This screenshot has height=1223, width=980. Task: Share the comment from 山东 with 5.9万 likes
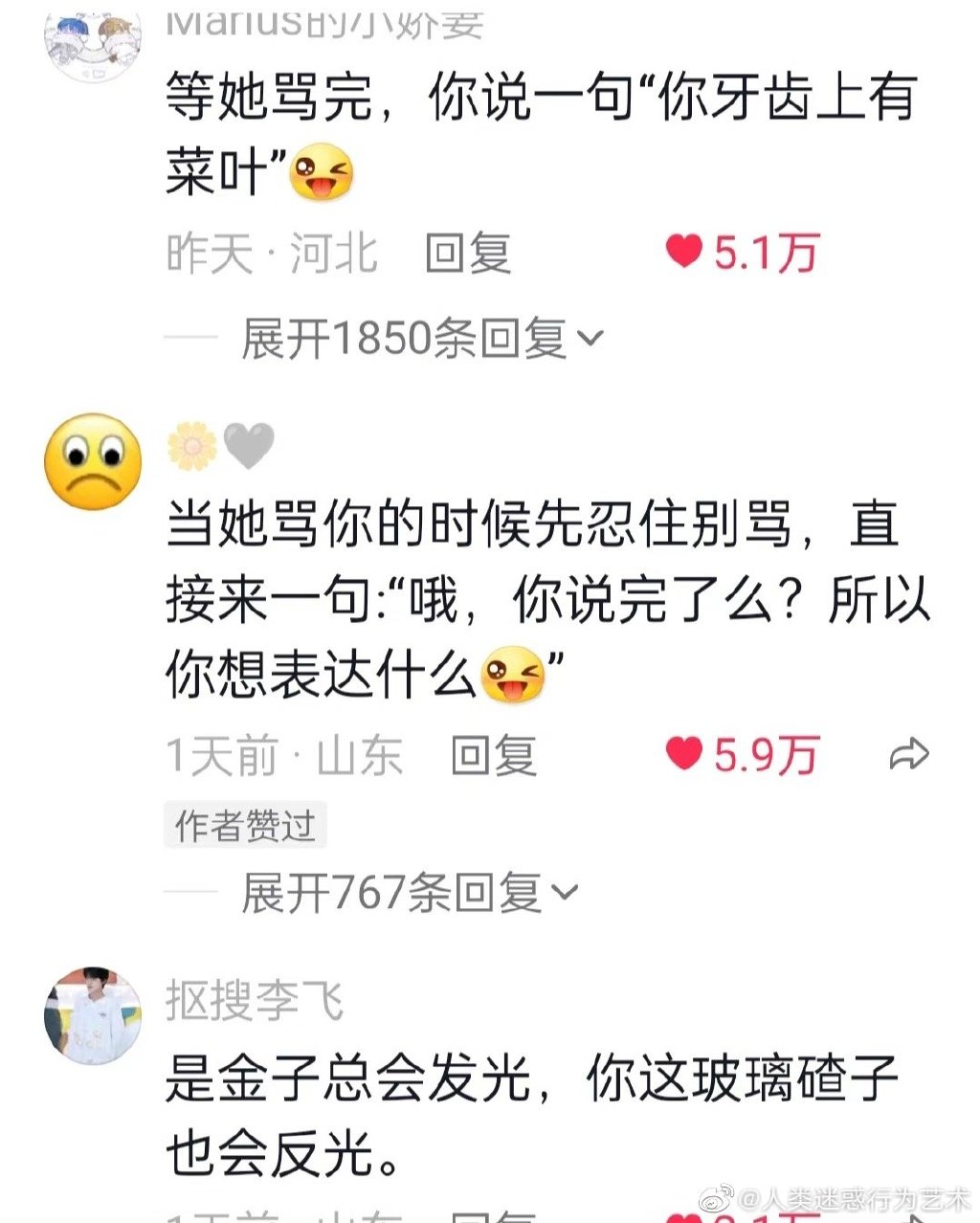point(908,755)
